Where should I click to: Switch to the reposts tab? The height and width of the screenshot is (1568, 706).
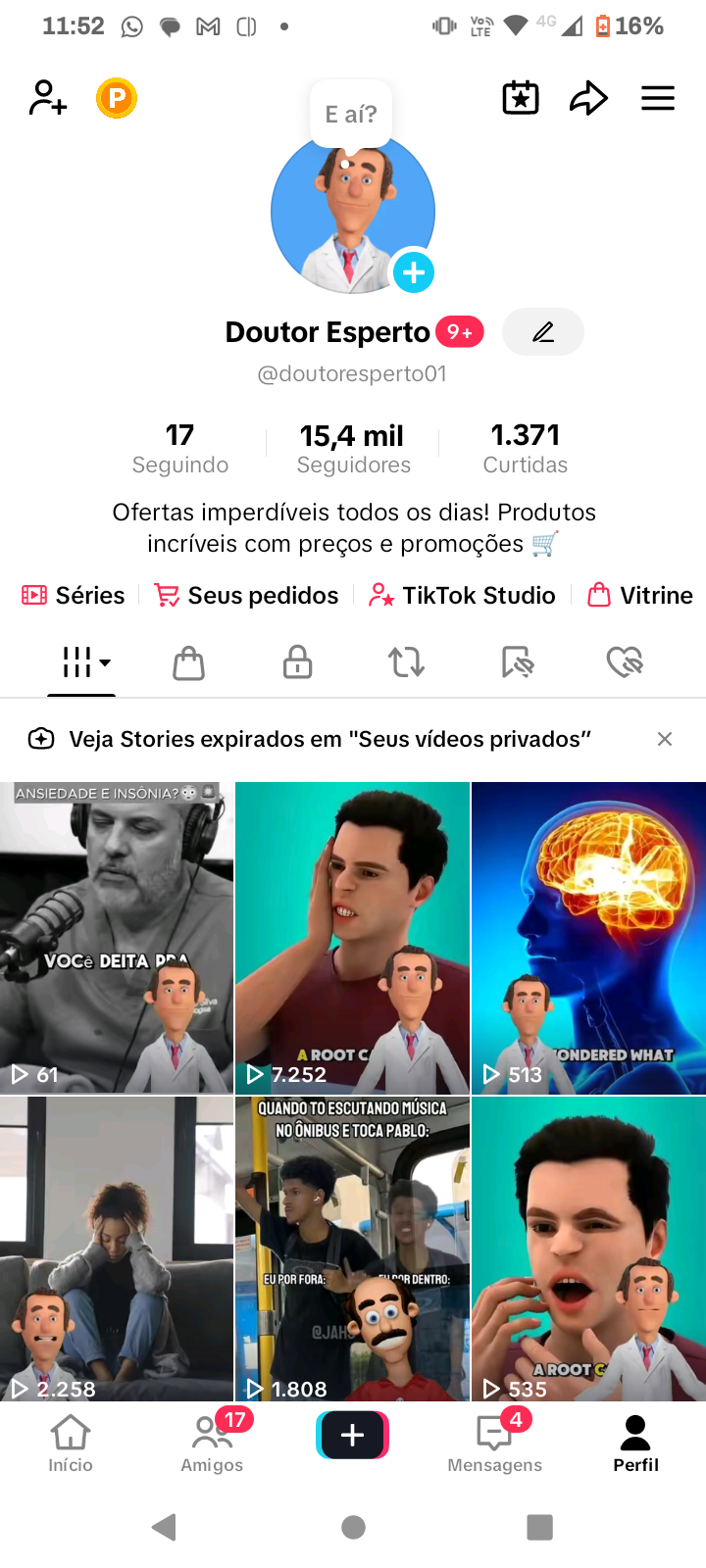406,662
